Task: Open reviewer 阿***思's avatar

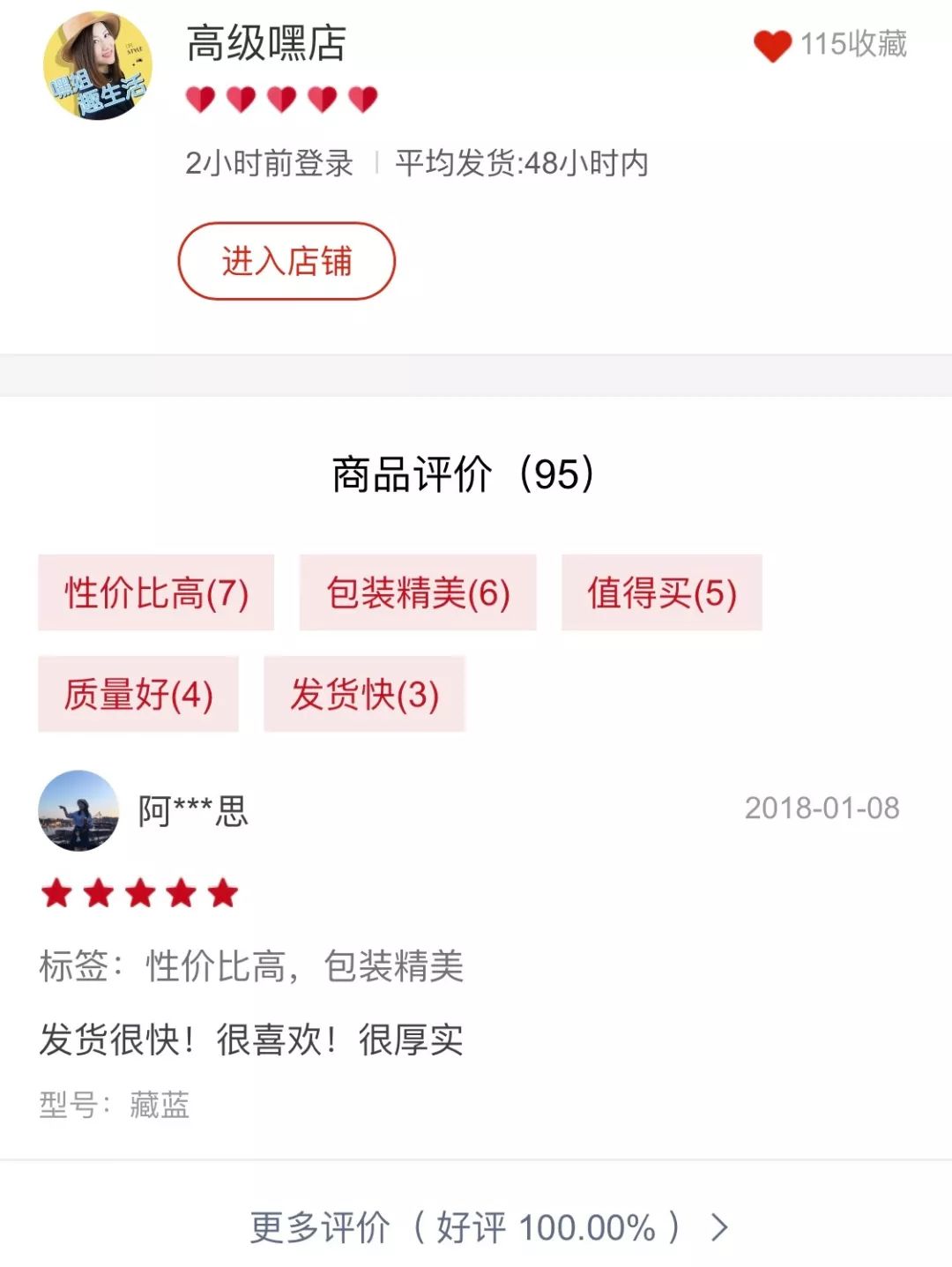Action: 78,810
